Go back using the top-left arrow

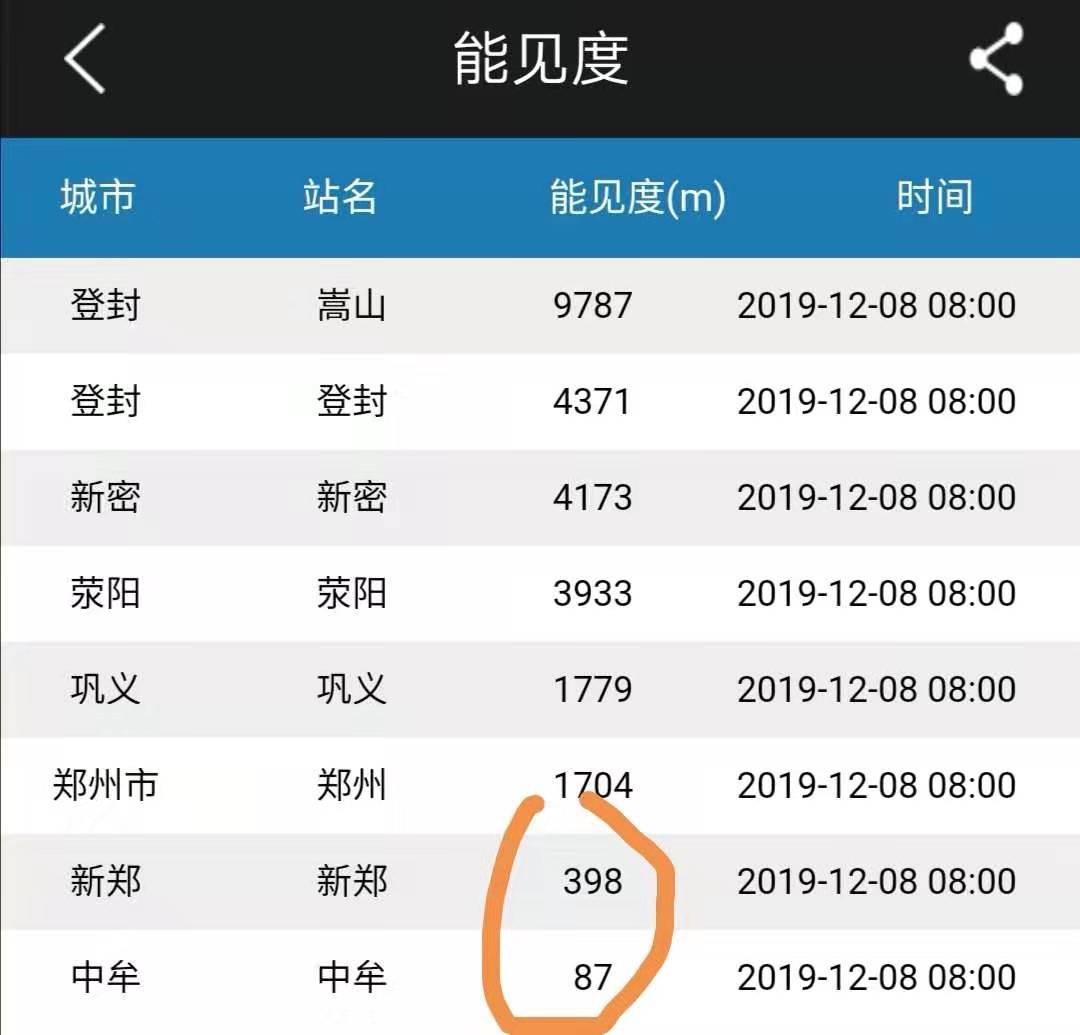tap(86, 58)
